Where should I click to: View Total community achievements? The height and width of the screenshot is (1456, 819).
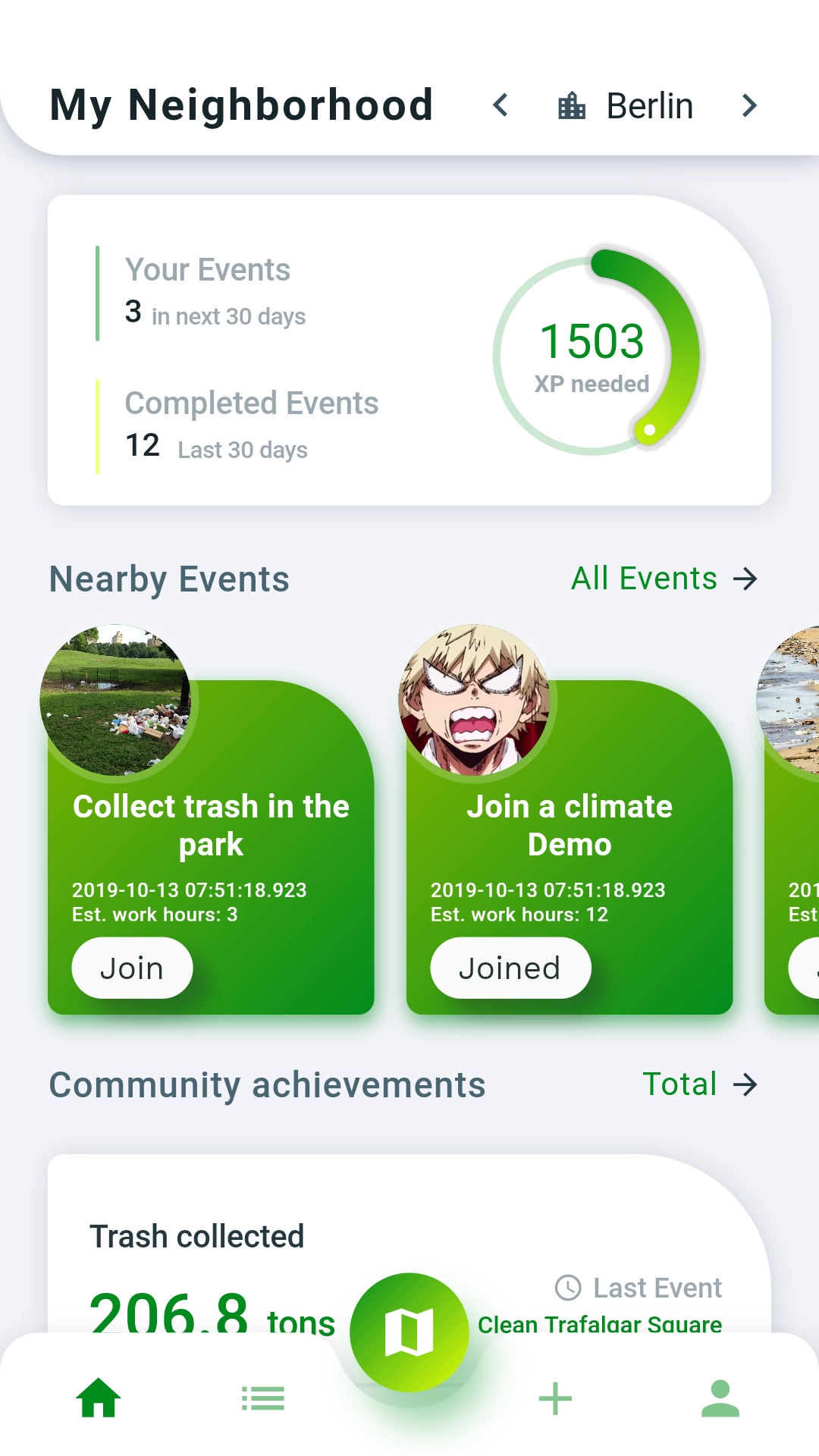click(699, 1084)
